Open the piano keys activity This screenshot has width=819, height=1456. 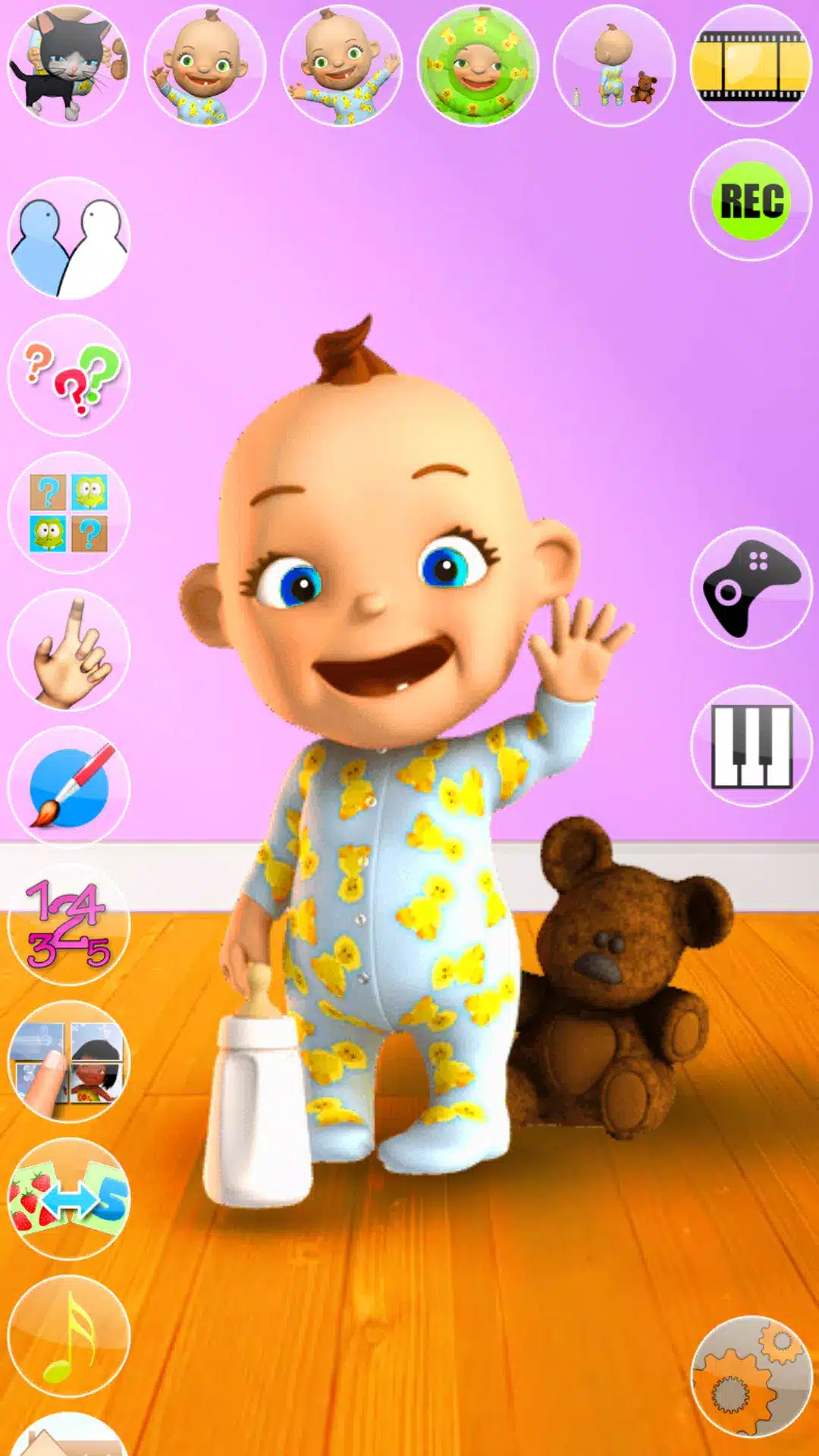pyautogui.click(x=751, y=746)
